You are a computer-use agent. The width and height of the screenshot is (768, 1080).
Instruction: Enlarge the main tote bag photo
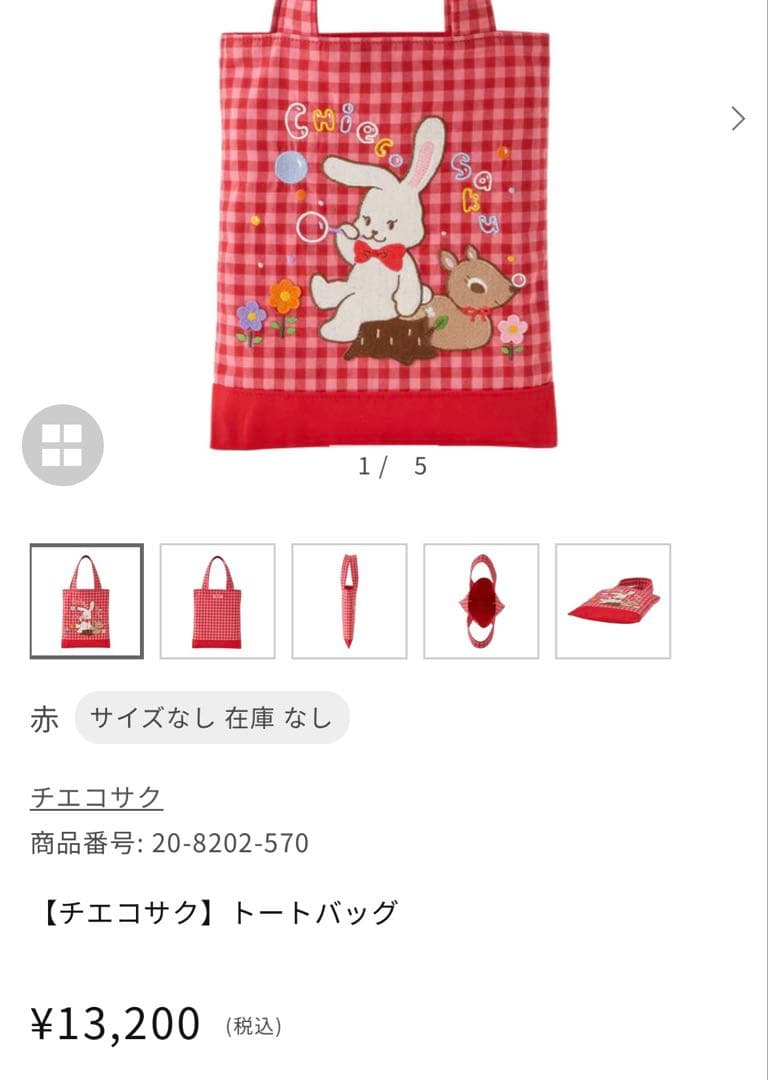[x=380, y=230]
